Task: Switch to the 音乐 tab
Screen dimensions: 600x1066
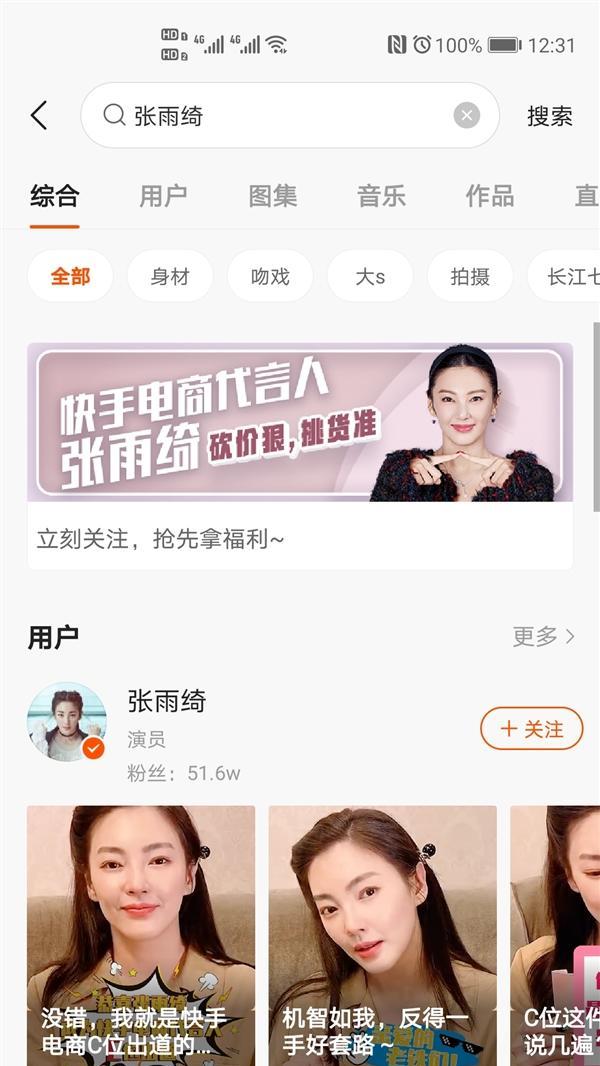Action: tap(381, 196)
